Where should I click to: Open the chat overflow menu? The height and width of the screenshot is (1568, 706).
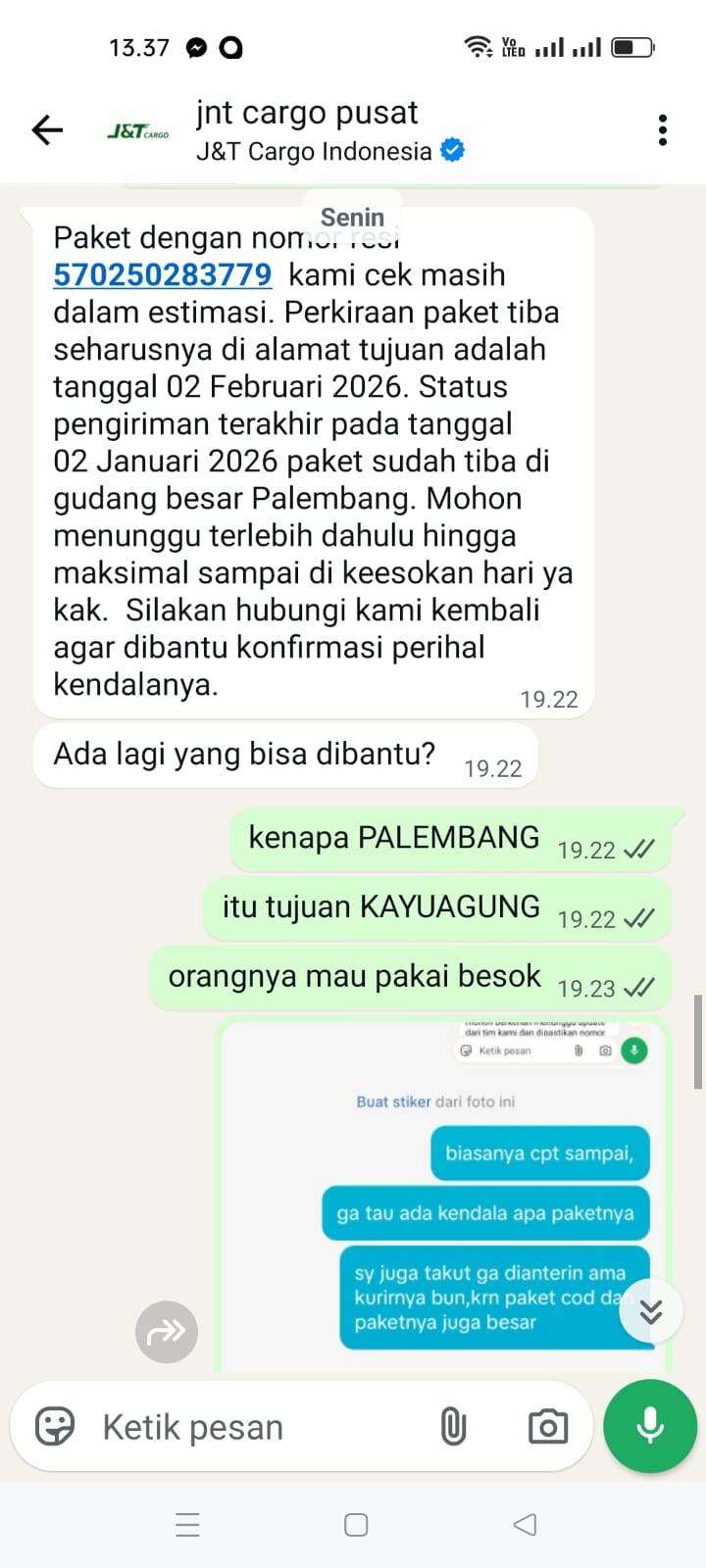point(663,129)
